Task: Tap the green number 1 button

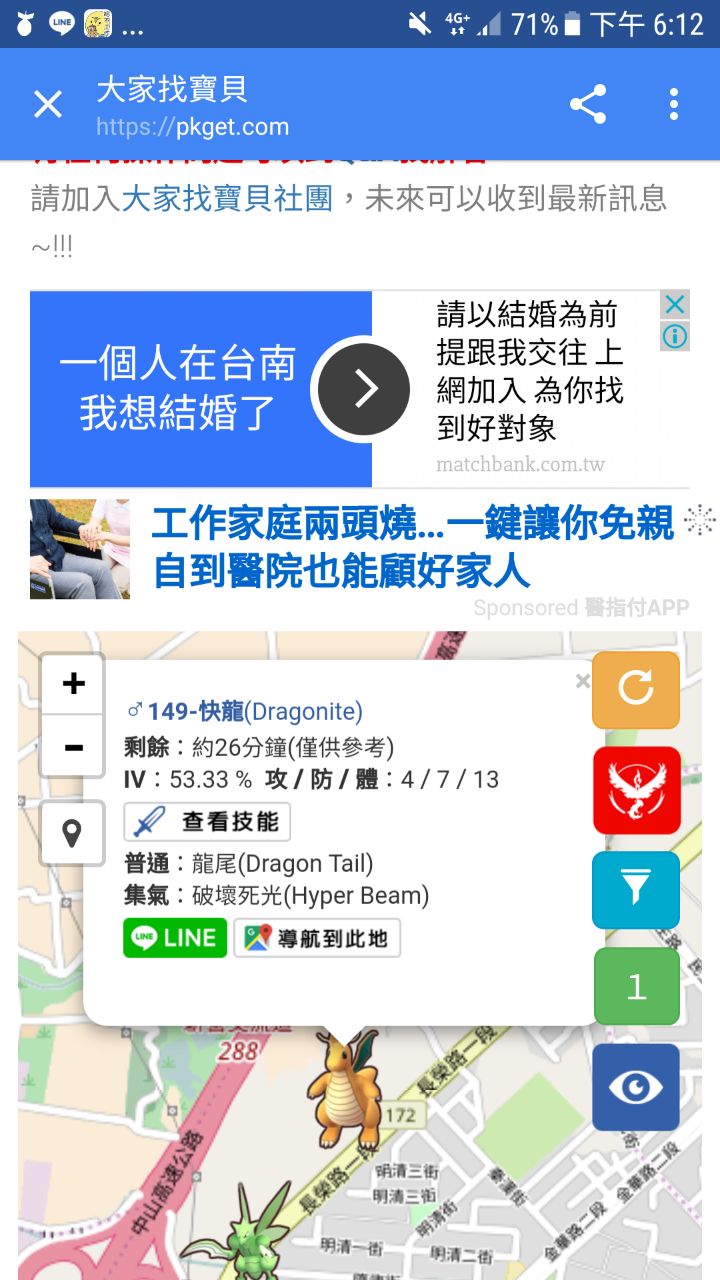Action: click(636, 987)
